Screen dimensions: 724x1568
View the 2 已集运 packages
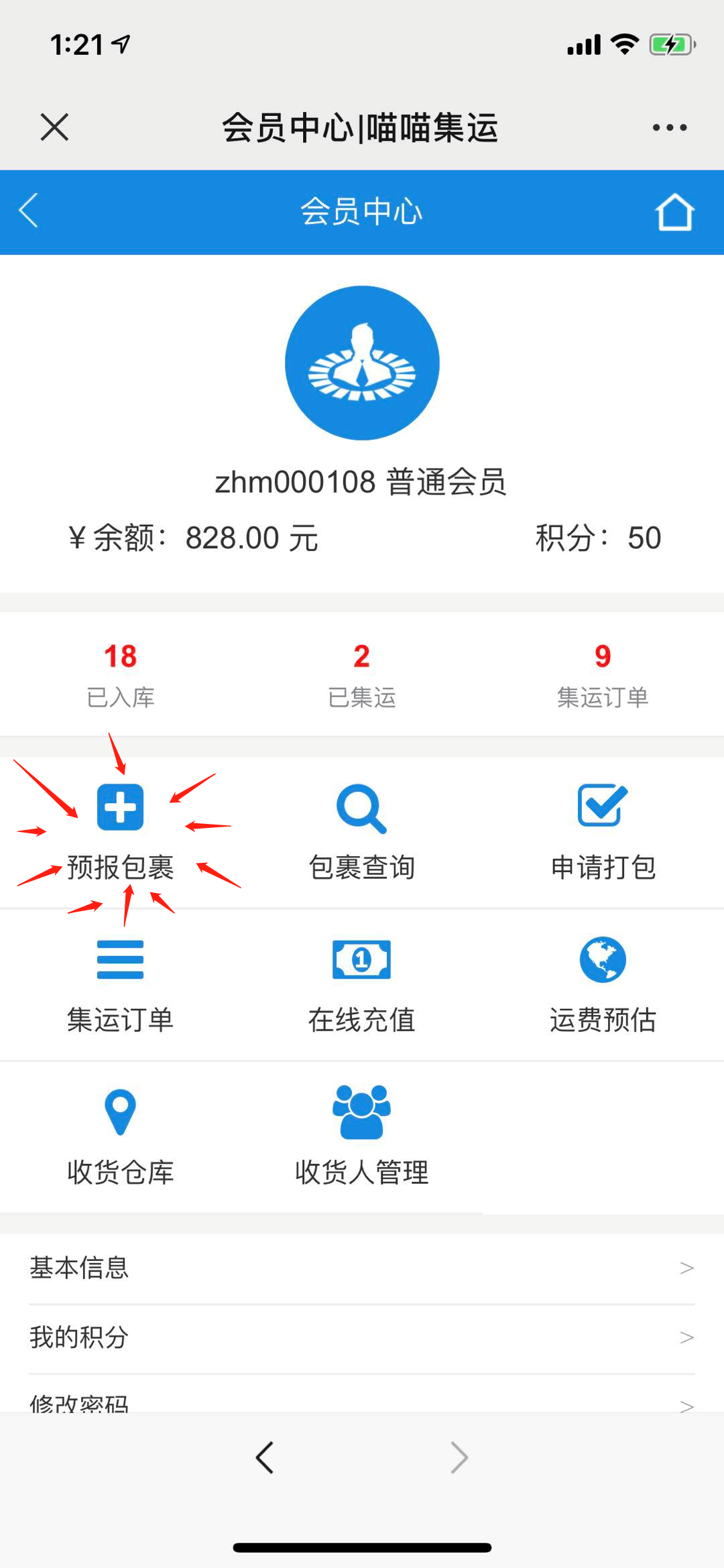click(x=362, y=675)
